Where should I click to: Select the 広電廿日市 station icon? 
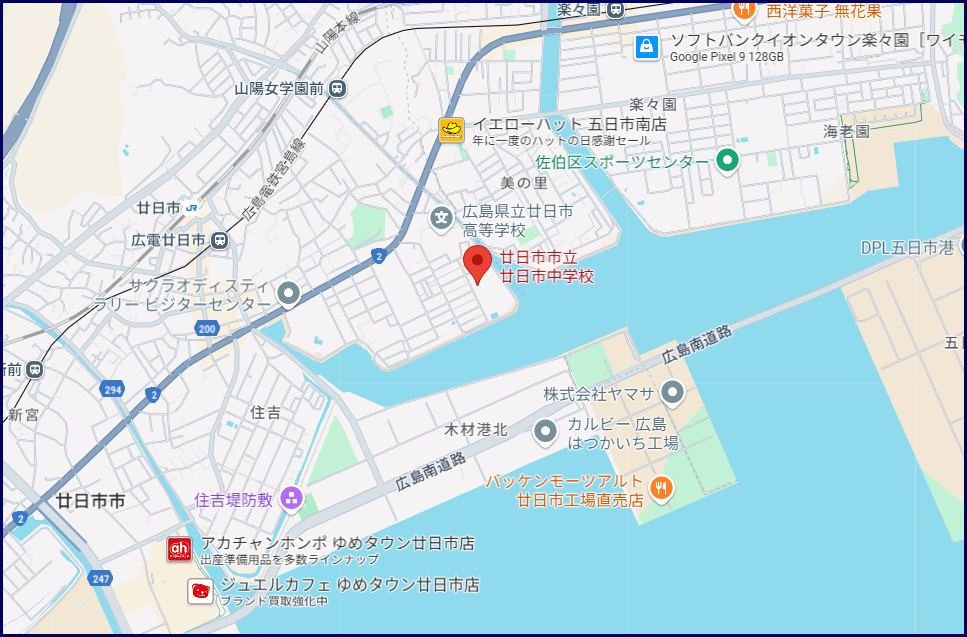tap(219, 240)
